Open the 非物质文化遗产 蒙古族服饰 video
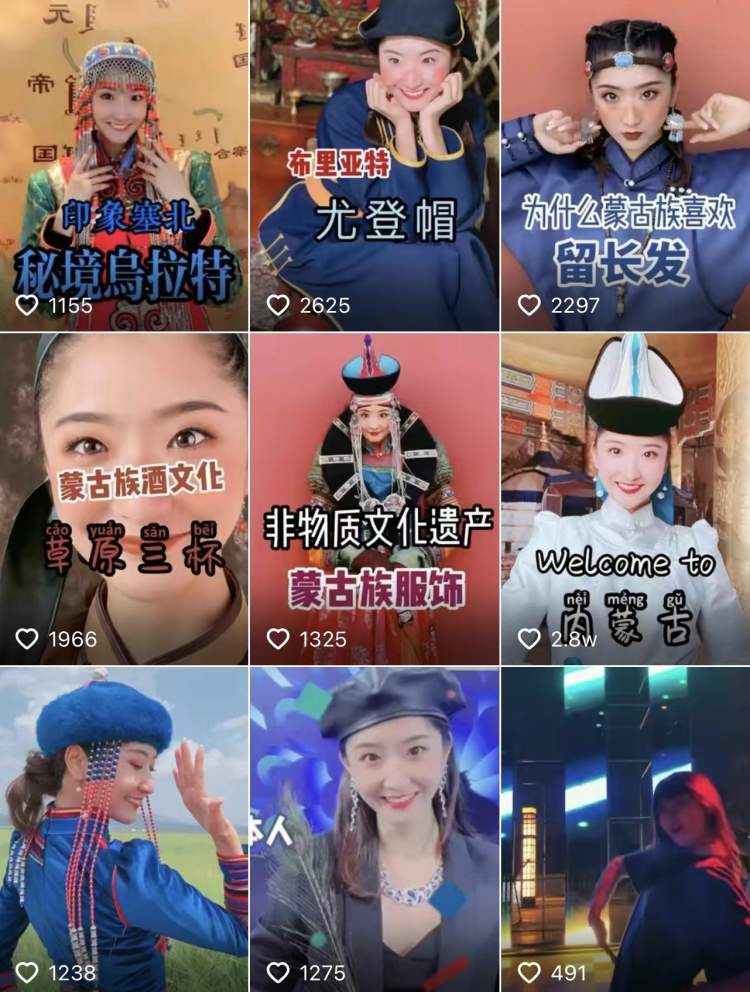 coord(374,498)
